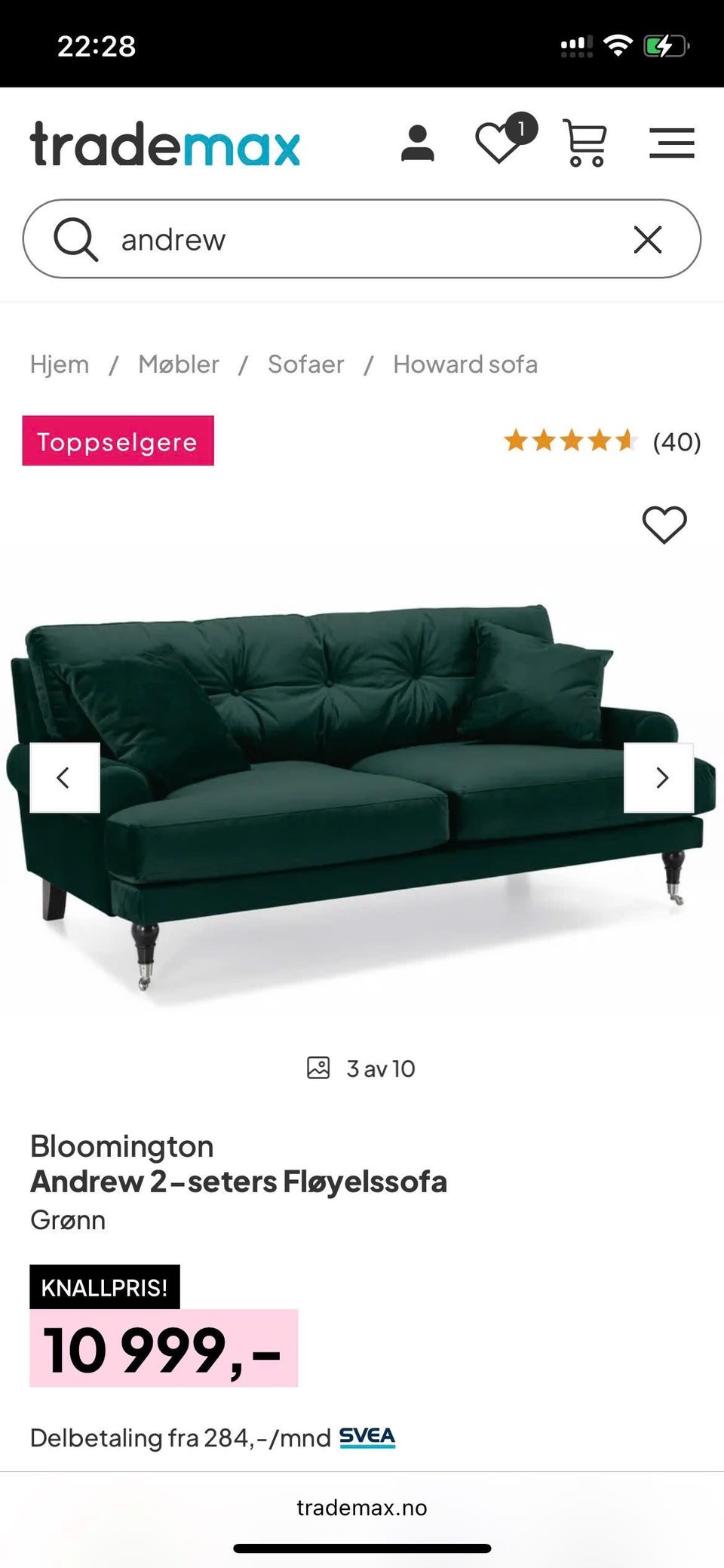Toggle the favorite heart on the sofa

pos(664,525)
